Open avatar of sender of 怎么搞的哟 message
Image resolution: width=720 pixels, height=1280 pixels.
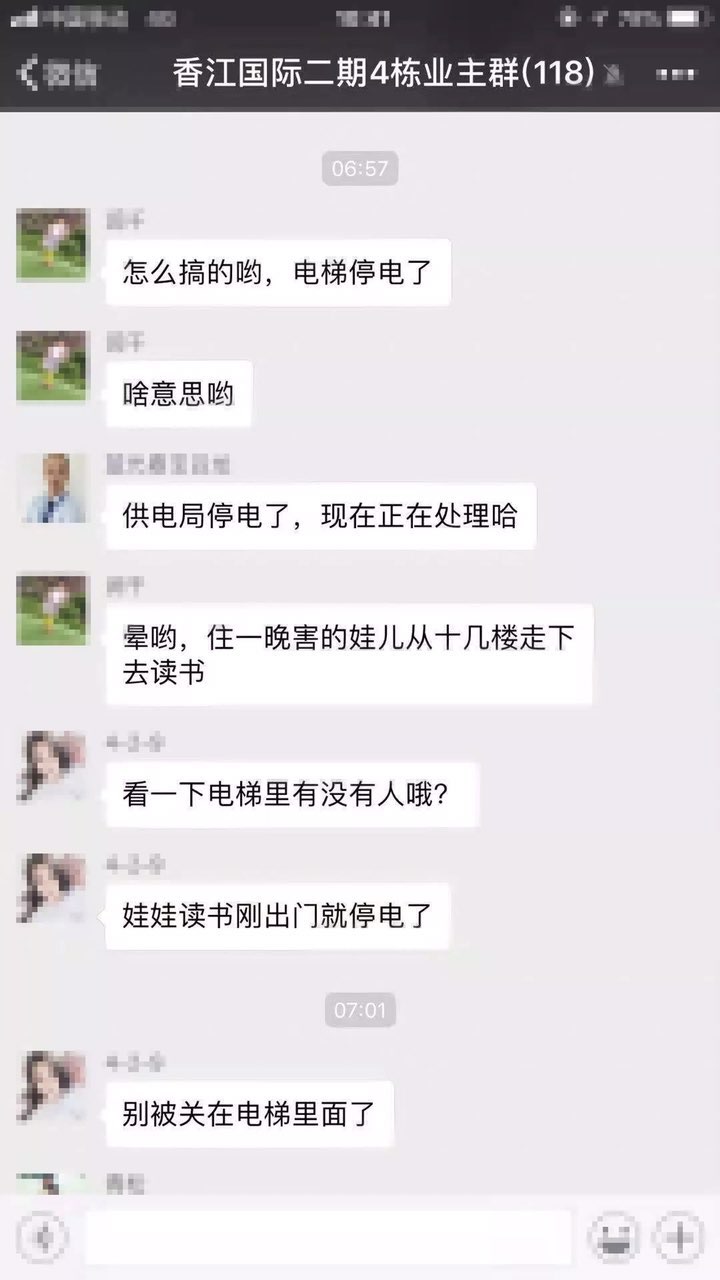52,245
